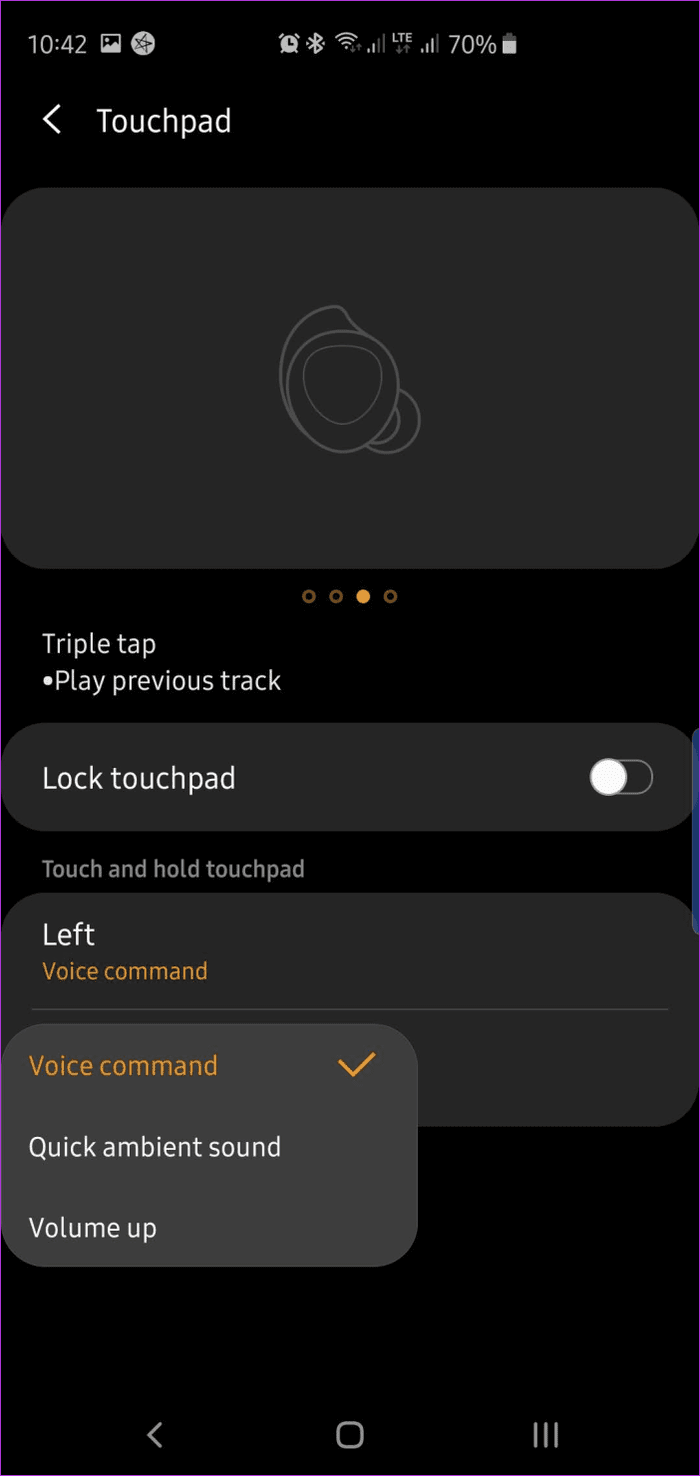Image resolution: width=700 pixels, height=1476 pixels.
Task: Select Volume up option
Action: tap(208, 1227)
